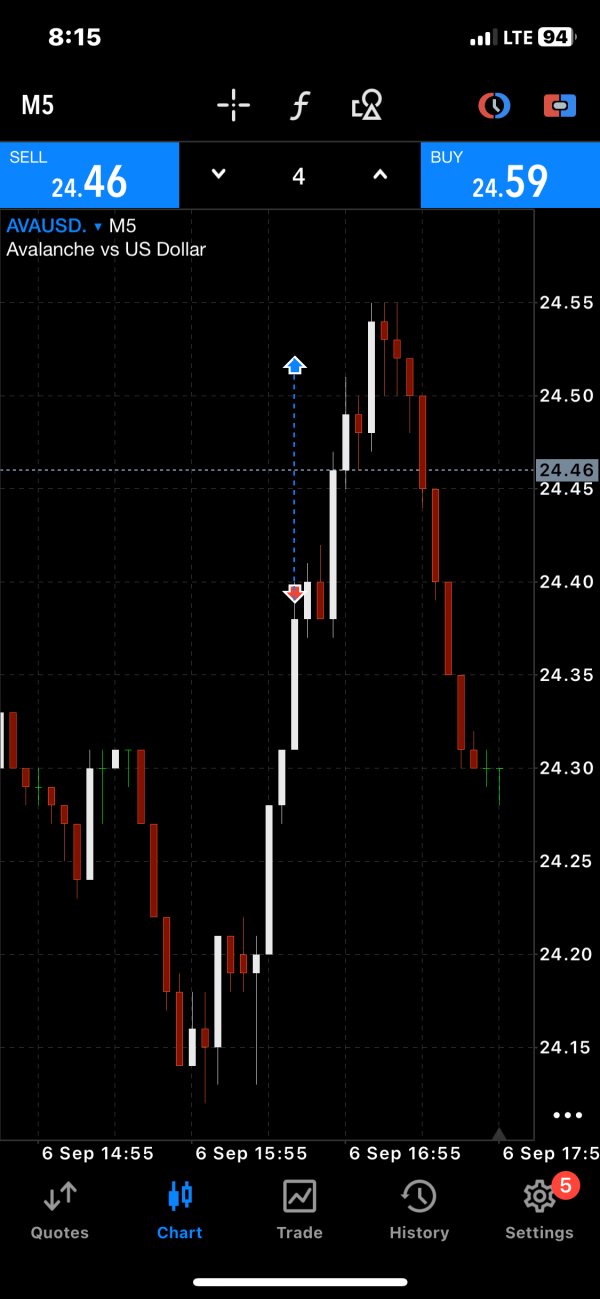Edit the volume value 4
Image resolution: width=600 pixels, height=1299 pixels.
[x=298, y=176]
